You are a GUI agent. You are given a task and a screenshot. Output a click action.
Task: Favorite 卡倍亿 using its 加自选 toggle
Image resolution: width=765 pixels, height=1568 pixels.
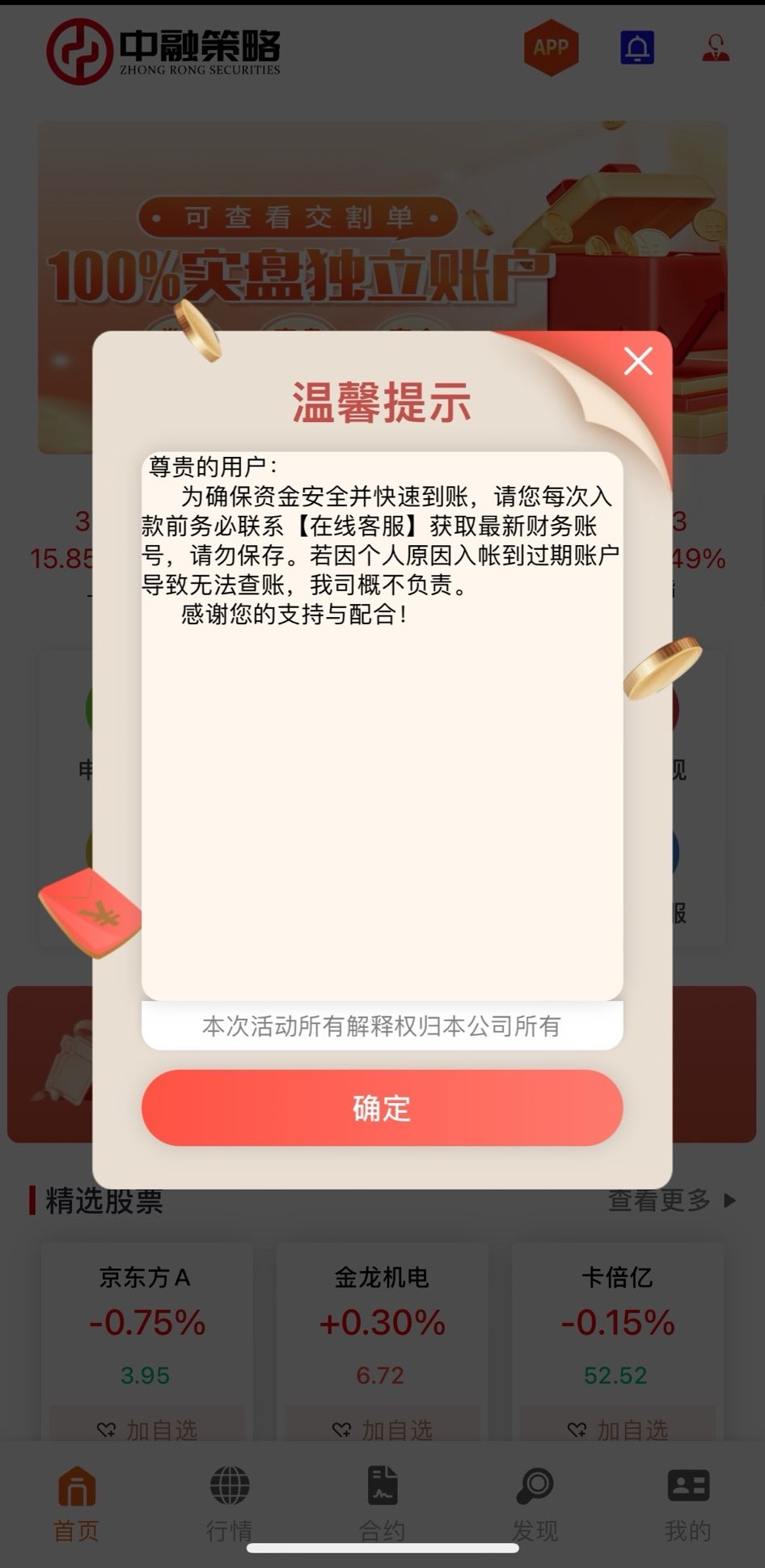pos(617,1428)
